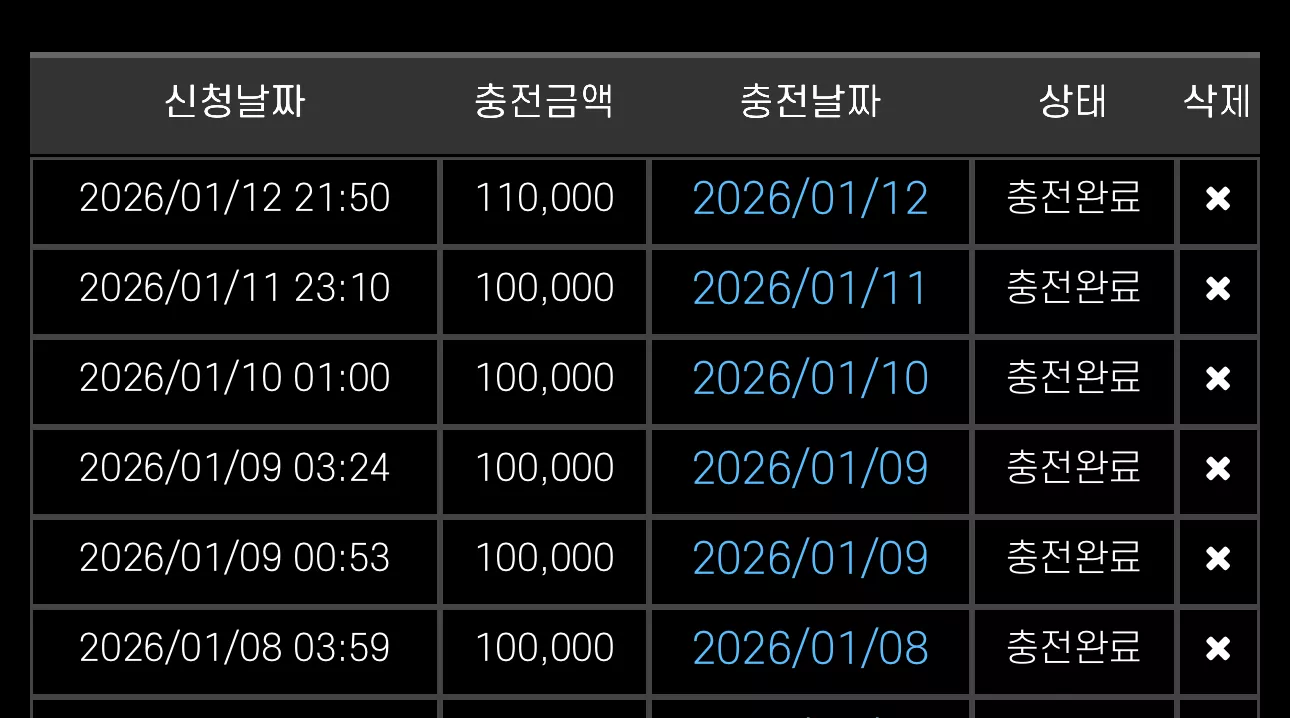Remove the 2026/01/10 01:00 entry
This screenshot has height=718, width=1290.
(x=1218, y=379)
